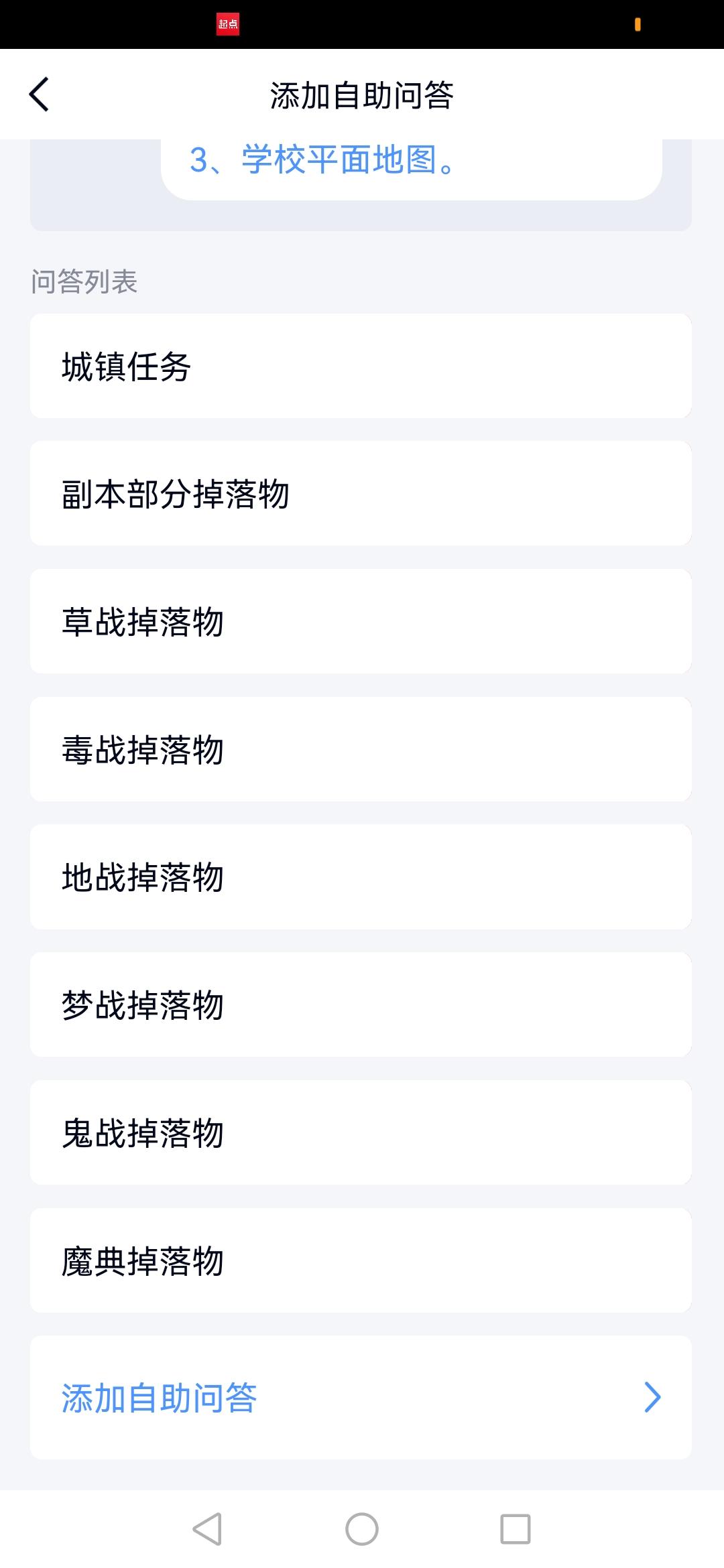This screenshot has height=1568, width=724.
Task: Open the 毒战掉落物 entry
Action: pos(361,749)
